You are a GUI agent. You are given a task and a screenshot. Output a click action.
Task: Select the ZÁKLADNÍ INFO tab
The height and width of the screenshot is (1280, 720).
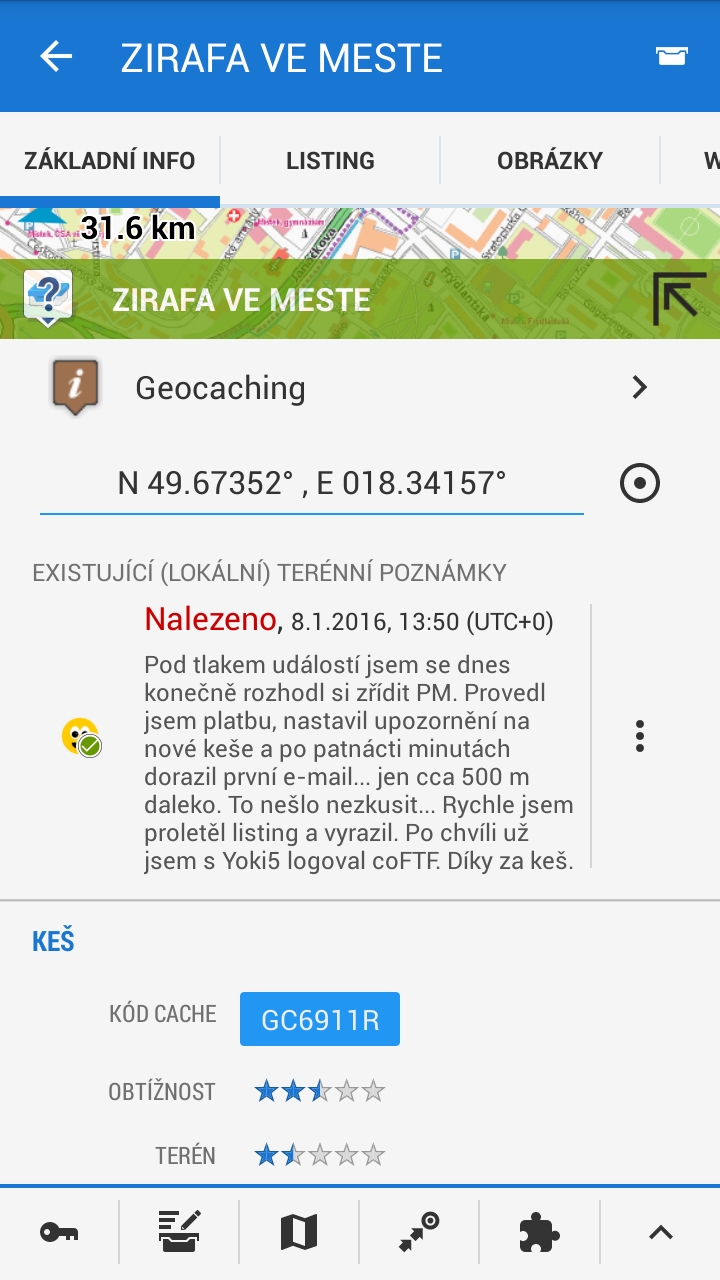pos(110,161)
